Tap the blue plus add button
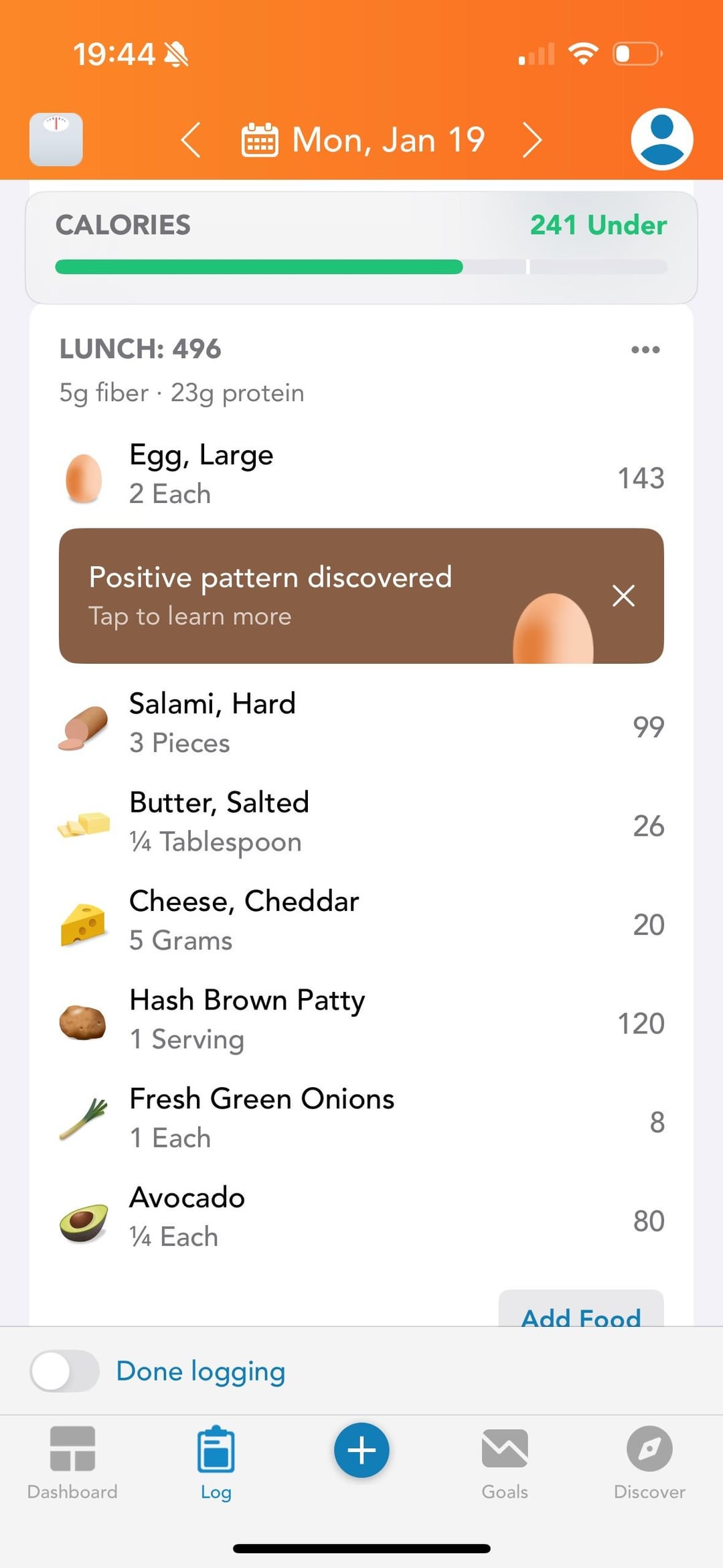The width and height of the screenshot is (723, 1568). coord(361,1451)
